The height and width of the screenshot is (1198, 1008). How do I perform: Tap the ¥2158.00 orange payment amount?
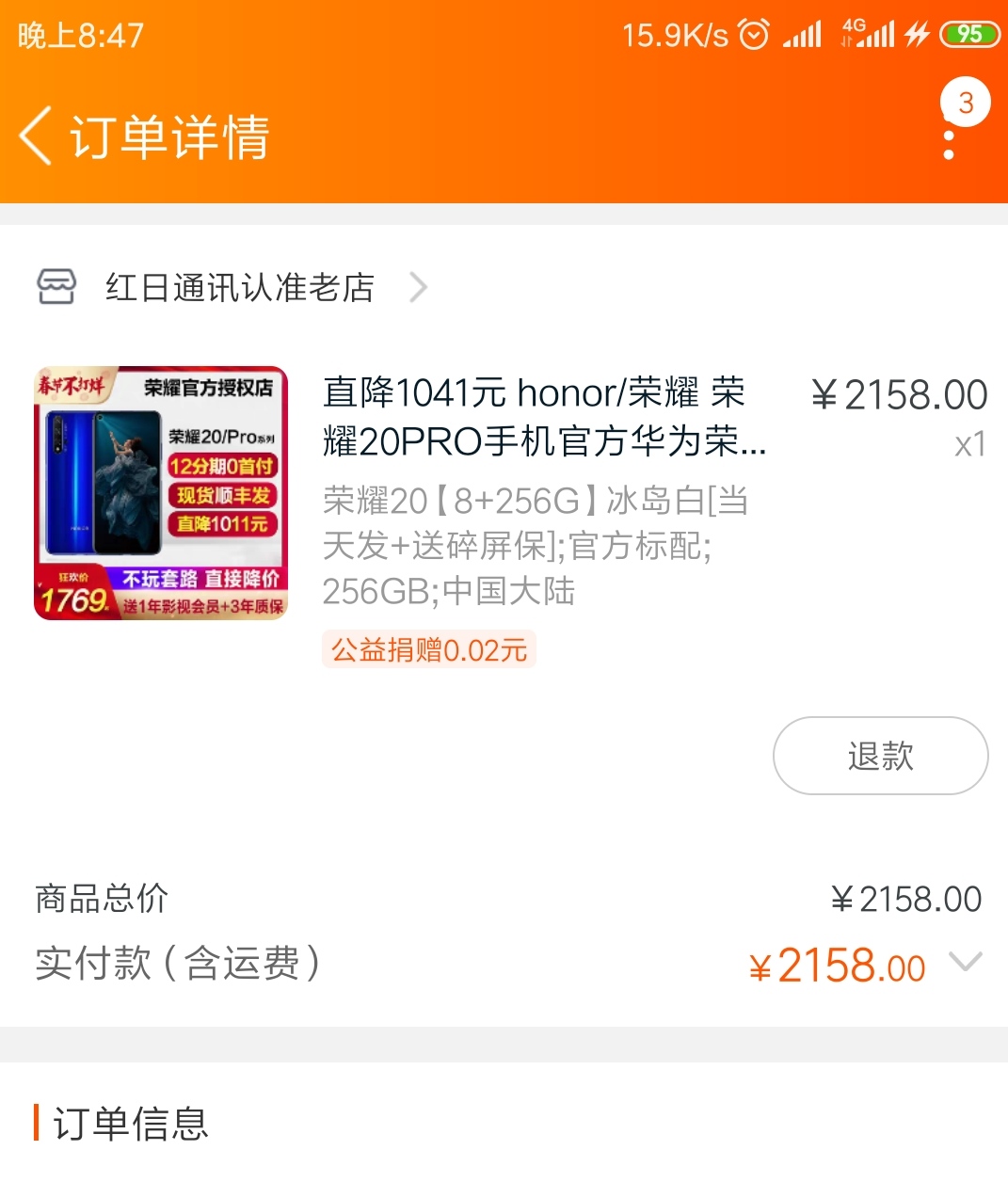[838, 965]
